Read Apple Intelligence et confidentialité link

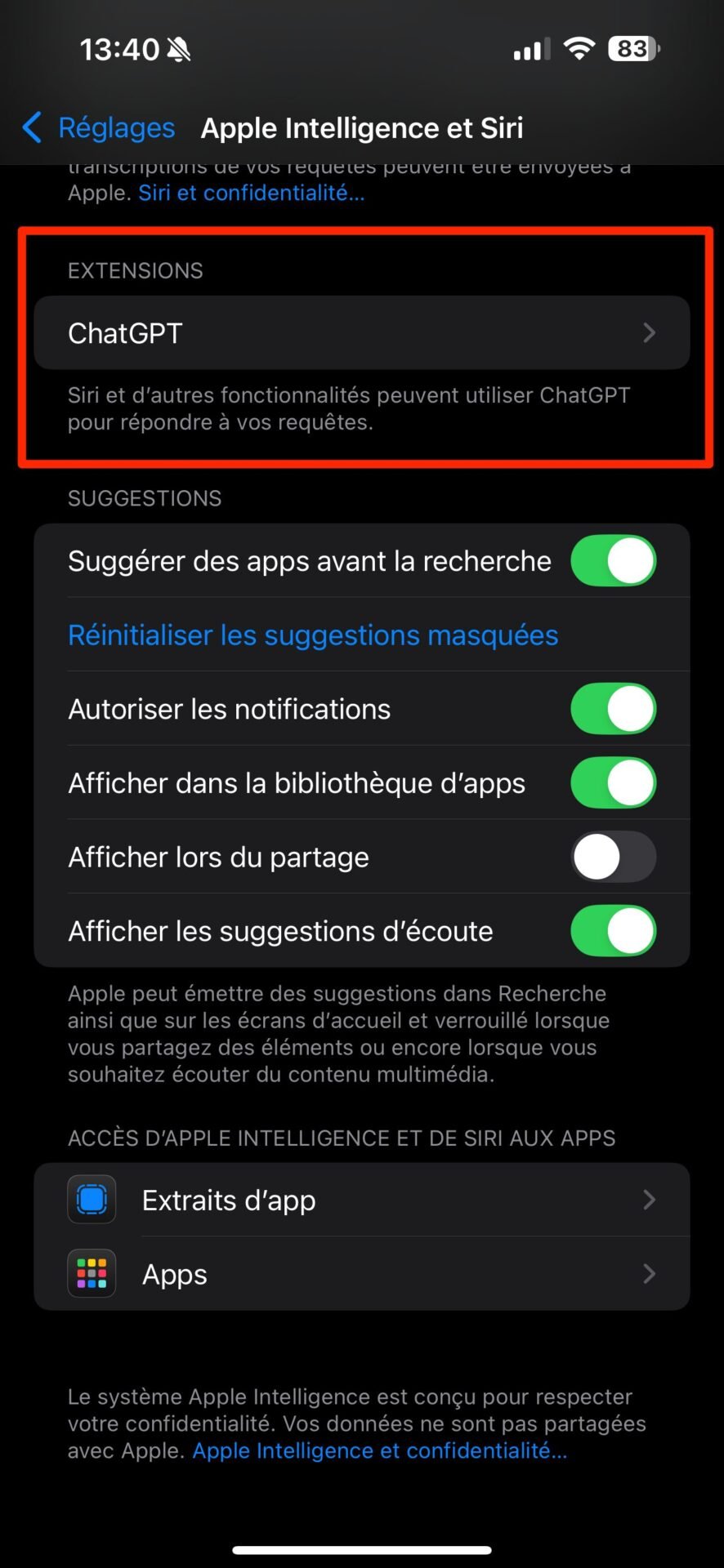pos(379,1450)
